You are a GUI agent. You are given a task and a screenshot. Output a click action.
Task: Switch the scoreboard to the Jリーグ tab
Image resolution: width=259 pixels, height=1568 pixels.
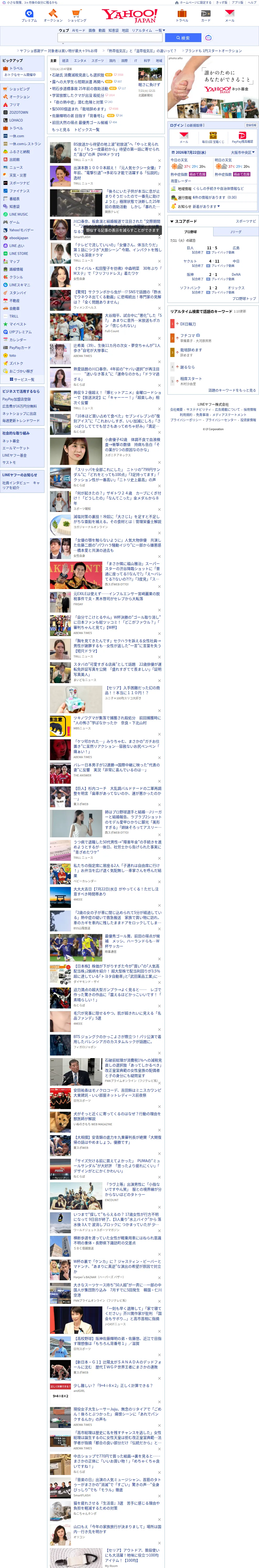(235, 232)
